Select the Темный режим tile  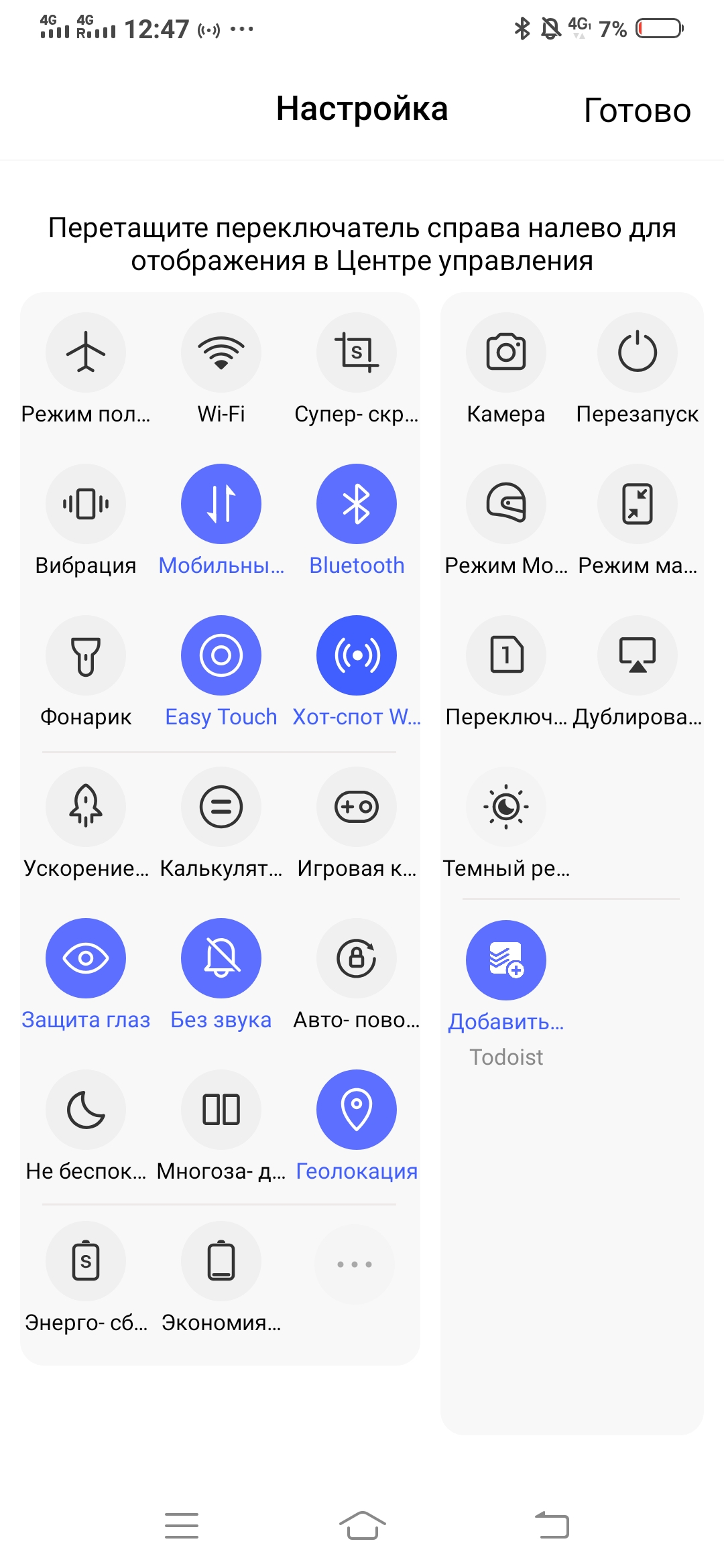pos(506,807)
